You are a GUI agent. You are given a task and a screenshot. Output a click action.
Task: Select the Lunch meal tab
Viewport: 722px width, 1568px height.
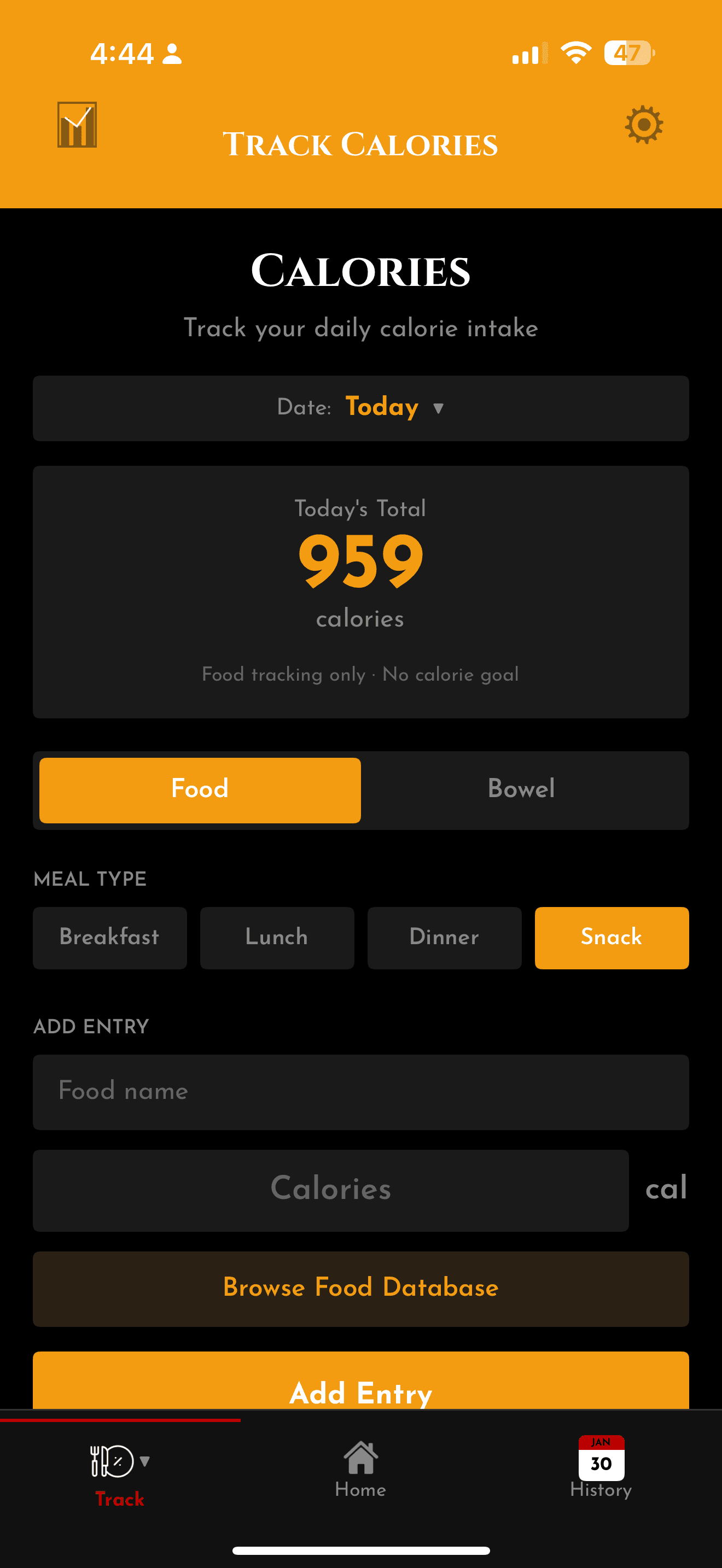(x=276, y=938)
